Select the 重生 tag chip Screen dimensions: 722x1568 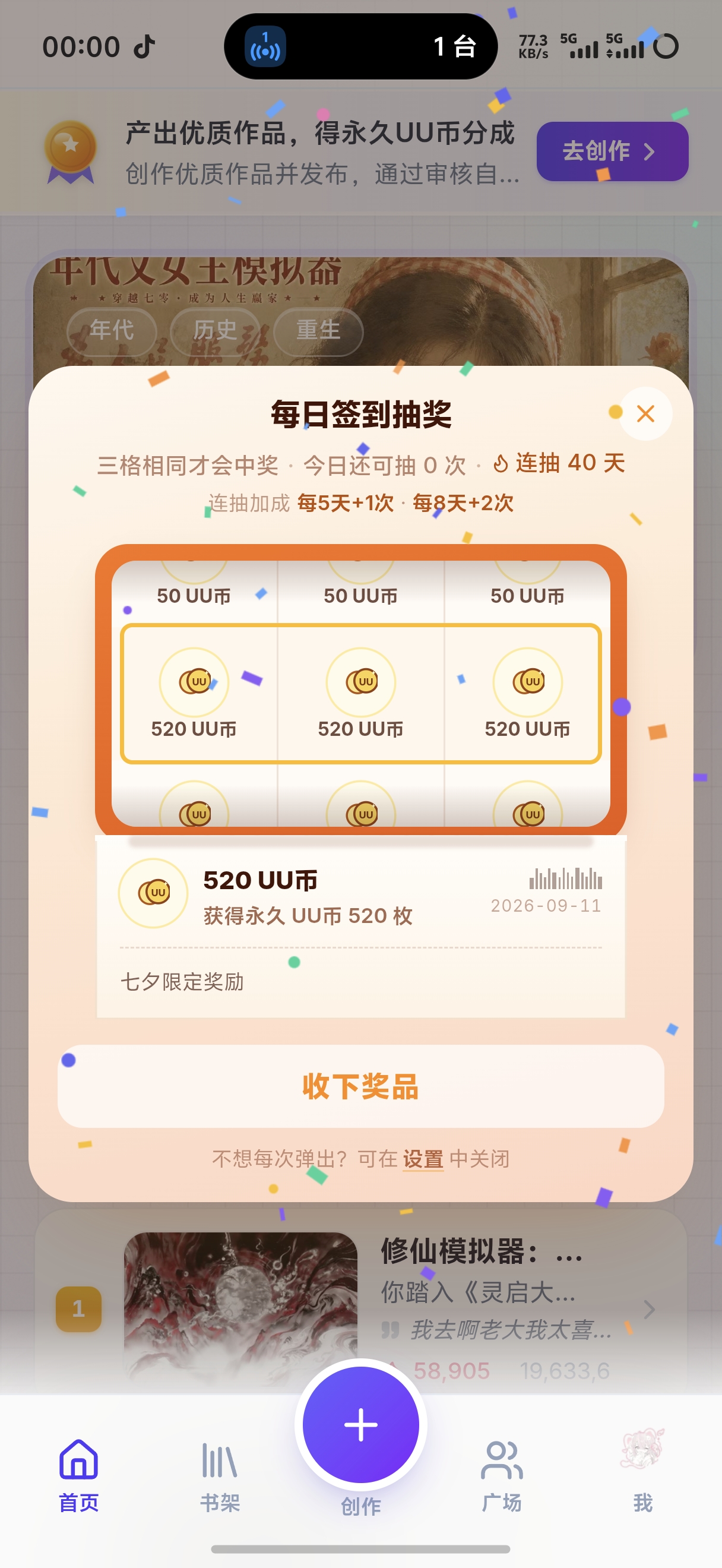point(318,331)
